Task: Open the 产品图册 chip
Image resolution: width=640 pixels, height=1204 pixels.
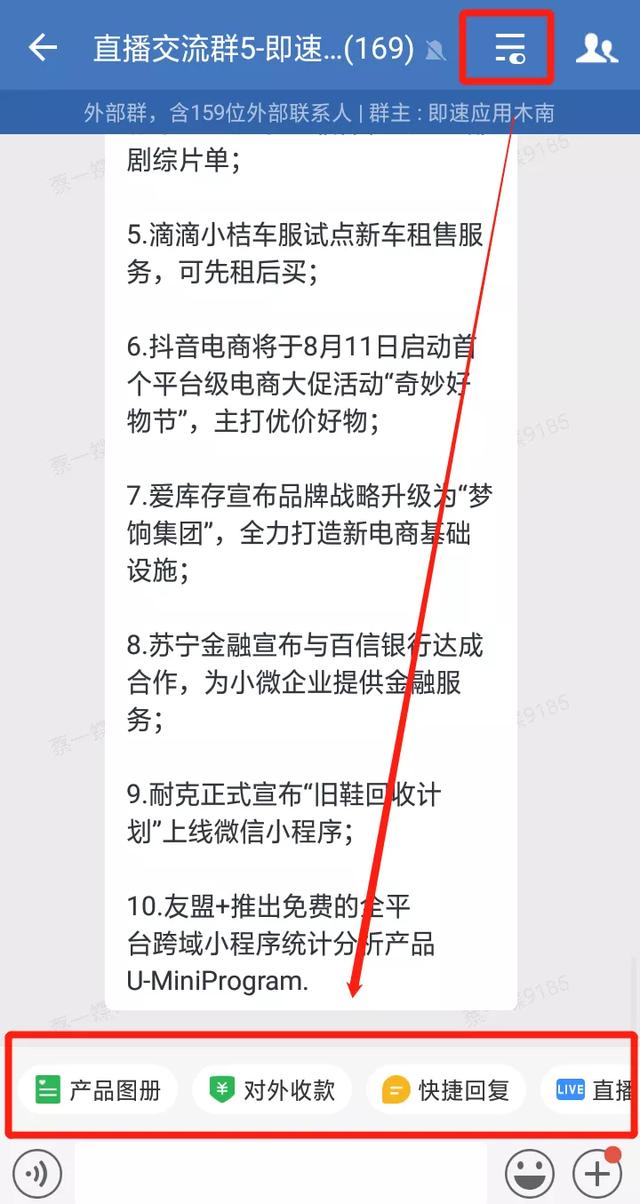Action: [x=98, y=1089]
